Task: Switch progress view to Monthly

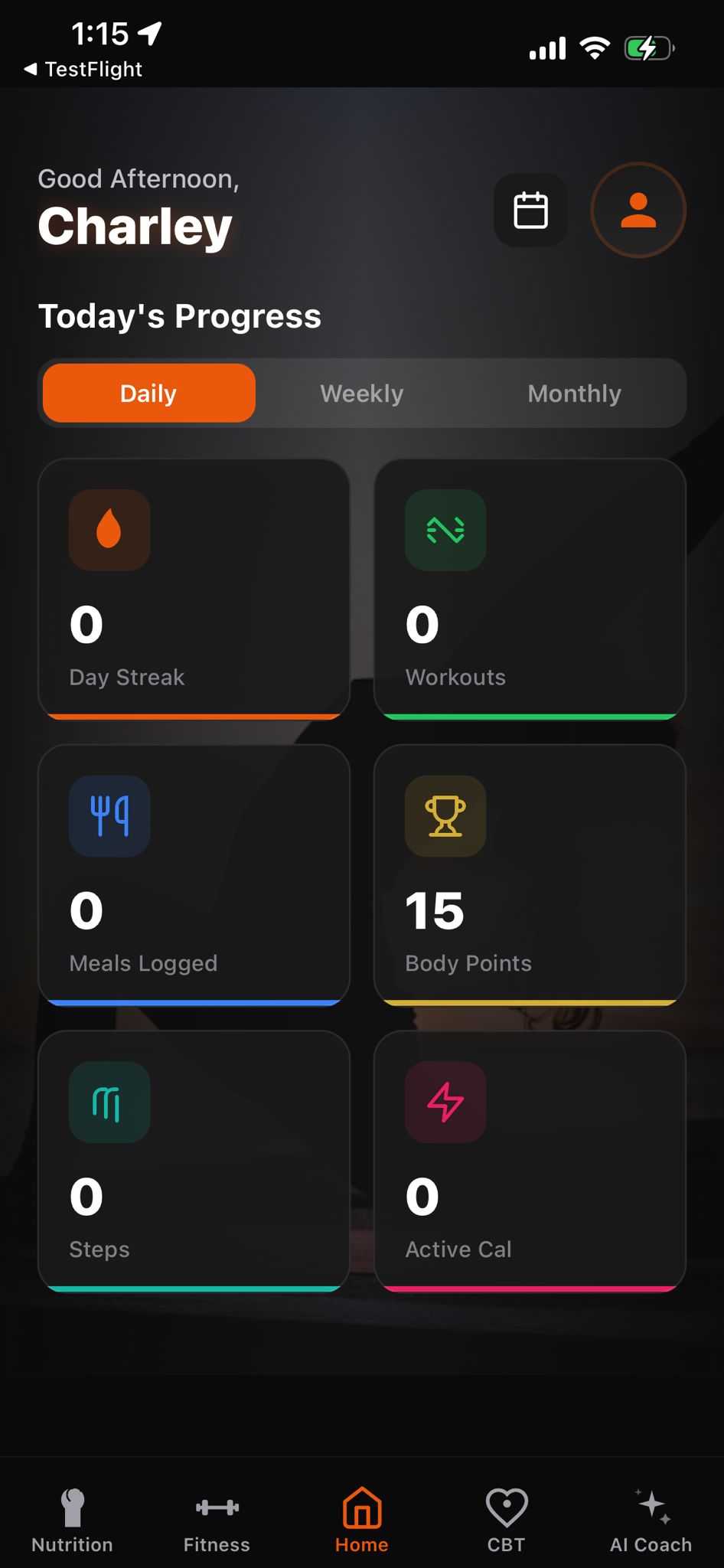Action: pos(574,393)
